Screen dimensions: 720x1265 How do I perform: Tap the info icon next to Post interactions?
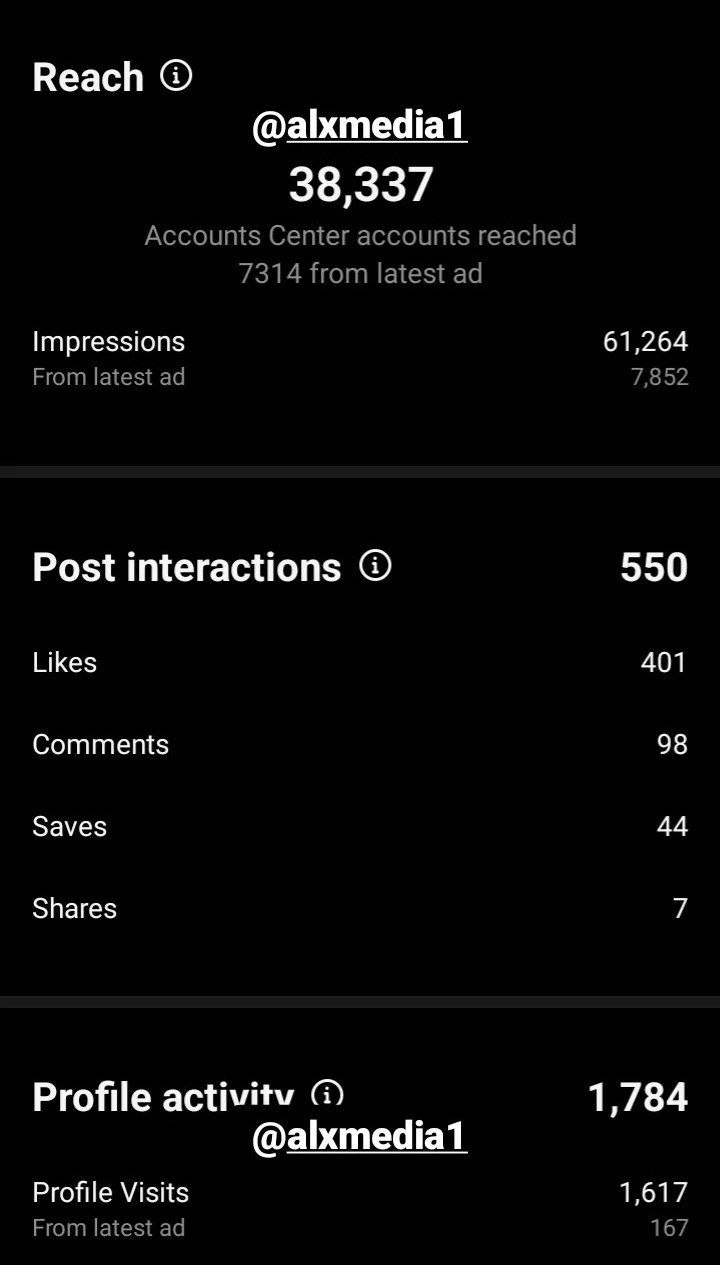(x=375, y=566)
